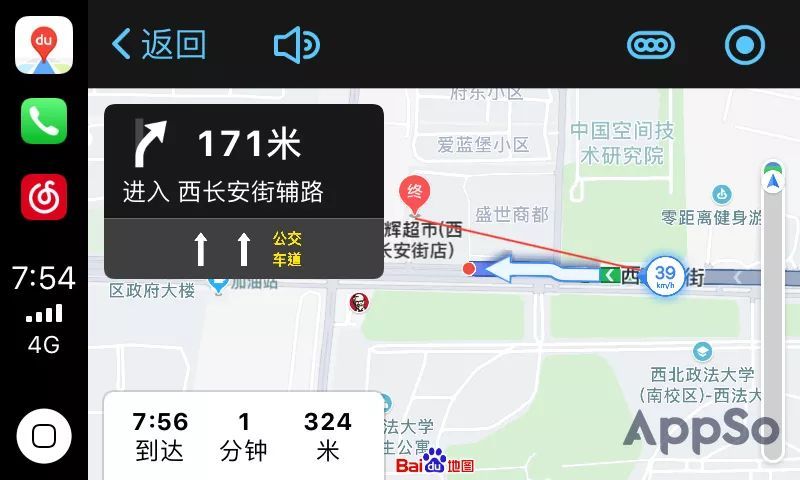Open the Phone app in sidebar
The width and height of the screenshot is (800, 480).
pos(44,121)
